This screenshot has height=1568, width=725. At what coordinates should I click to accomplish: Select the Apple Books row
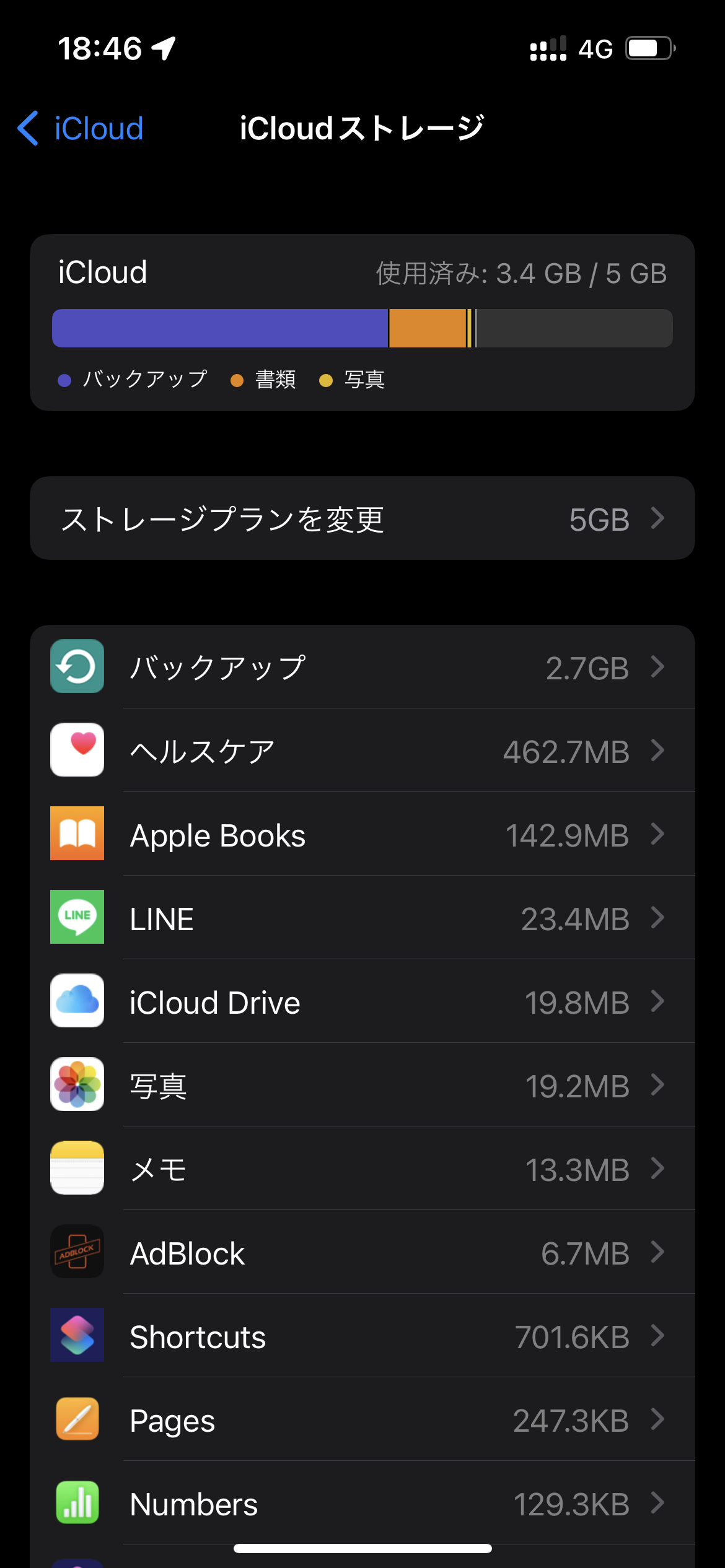point(362,834)
